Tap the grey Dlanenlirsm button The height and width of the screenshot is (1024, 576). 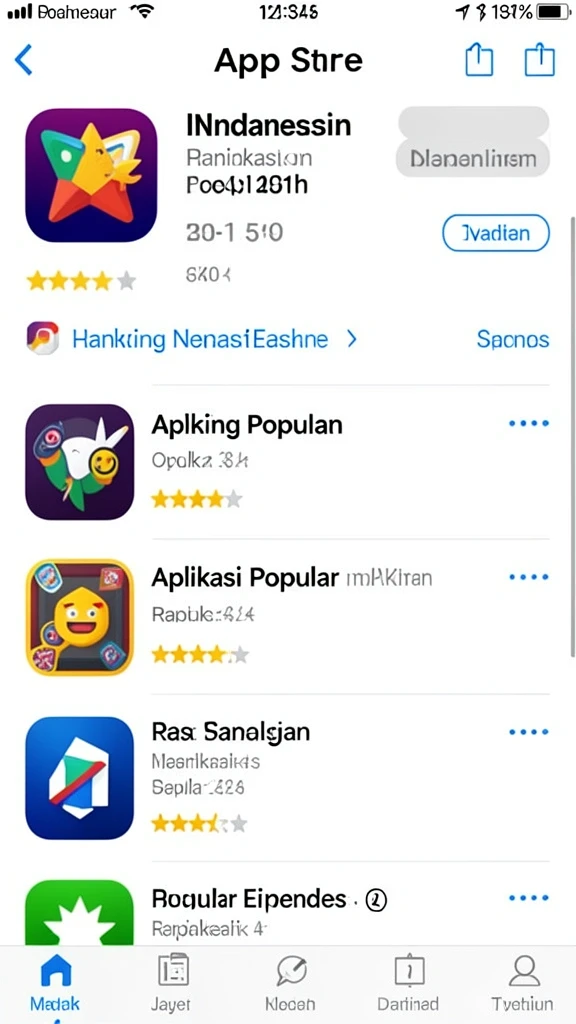[x=473, y=158]
